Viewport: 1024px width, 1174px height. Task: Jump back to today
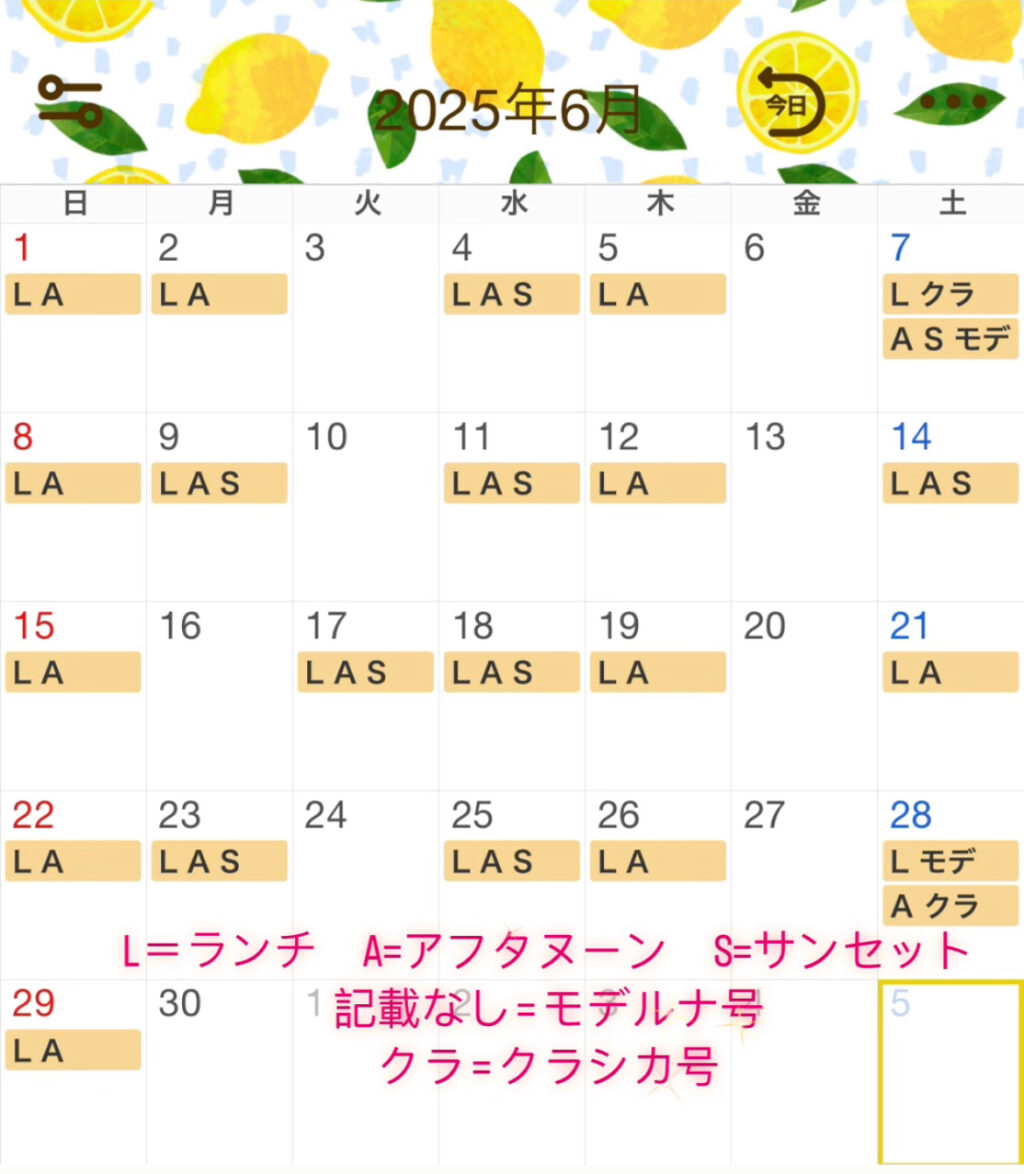(791, 102)
